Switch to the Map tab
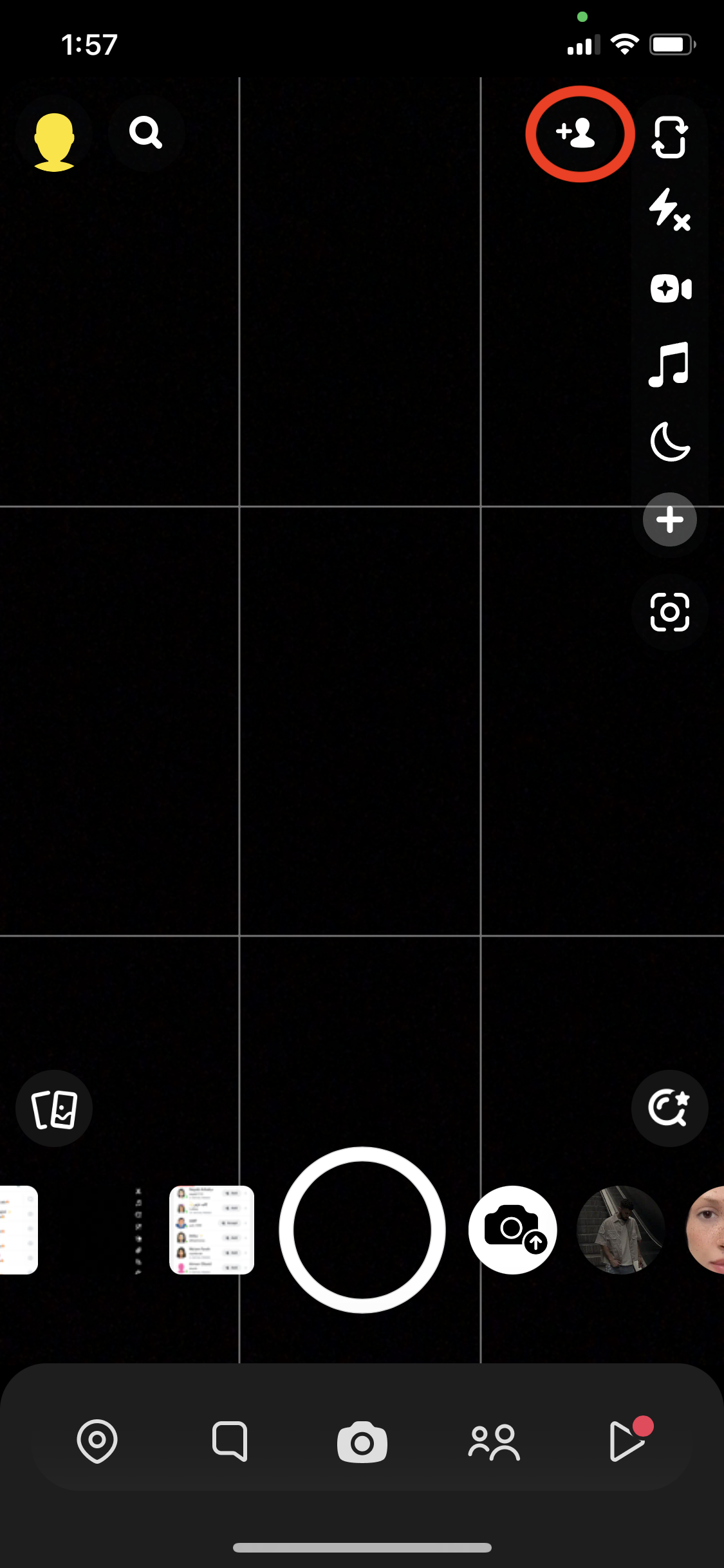 click(x=97, y=1441)
